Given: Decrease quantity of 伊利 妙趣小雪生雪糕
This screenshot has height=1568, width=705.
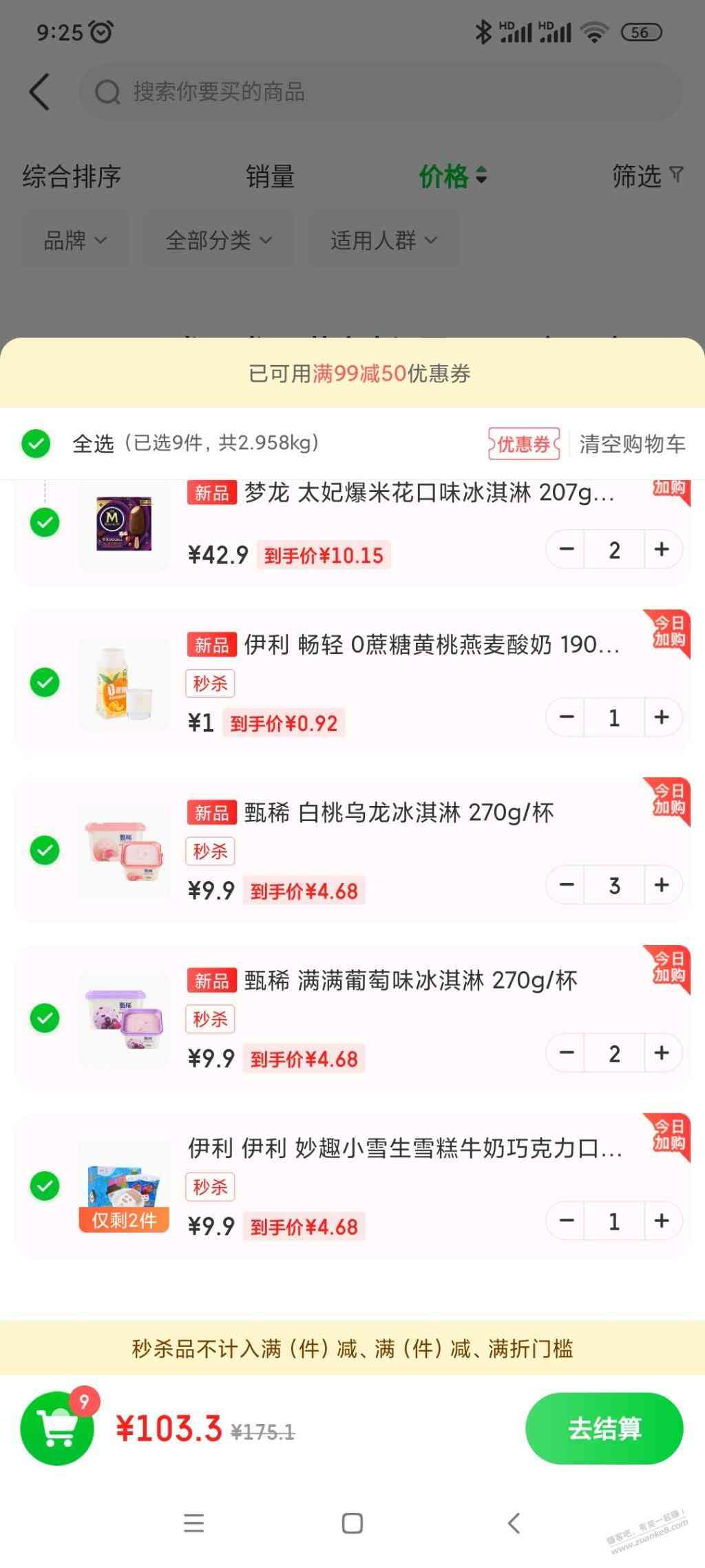Looking at the screenshot, I should click(567, 1221).
